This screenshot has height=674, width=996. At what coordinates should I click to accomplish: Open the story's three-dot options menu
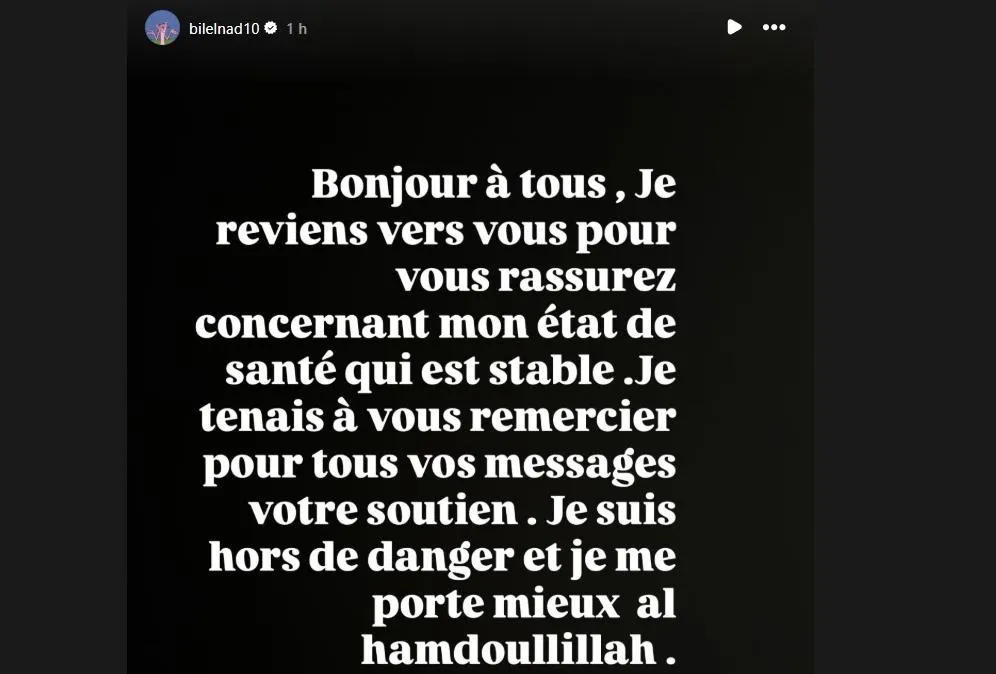click(774, 27)
